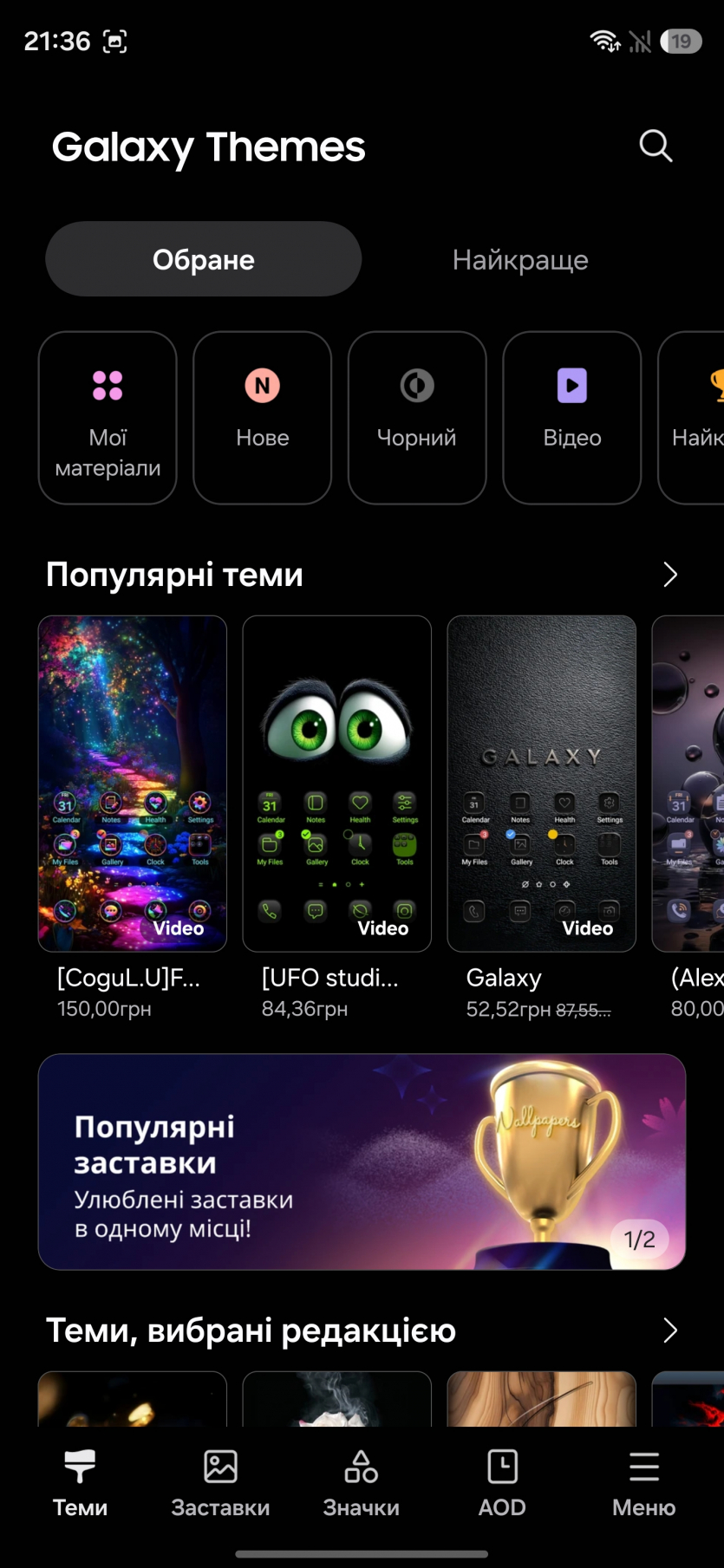Viewport: 724px width, 1568px height.
Task: Switch to the Значки tab
Action: pyautogui.click(x=362, y=1483)
